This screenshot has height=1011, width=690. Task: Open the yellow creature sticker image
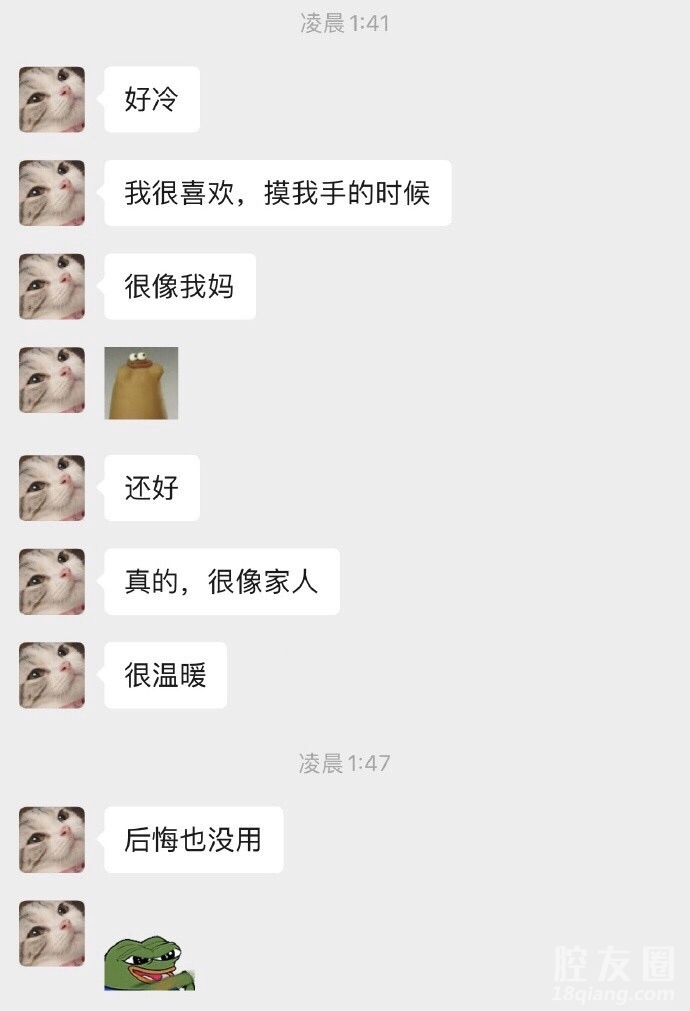142,383
